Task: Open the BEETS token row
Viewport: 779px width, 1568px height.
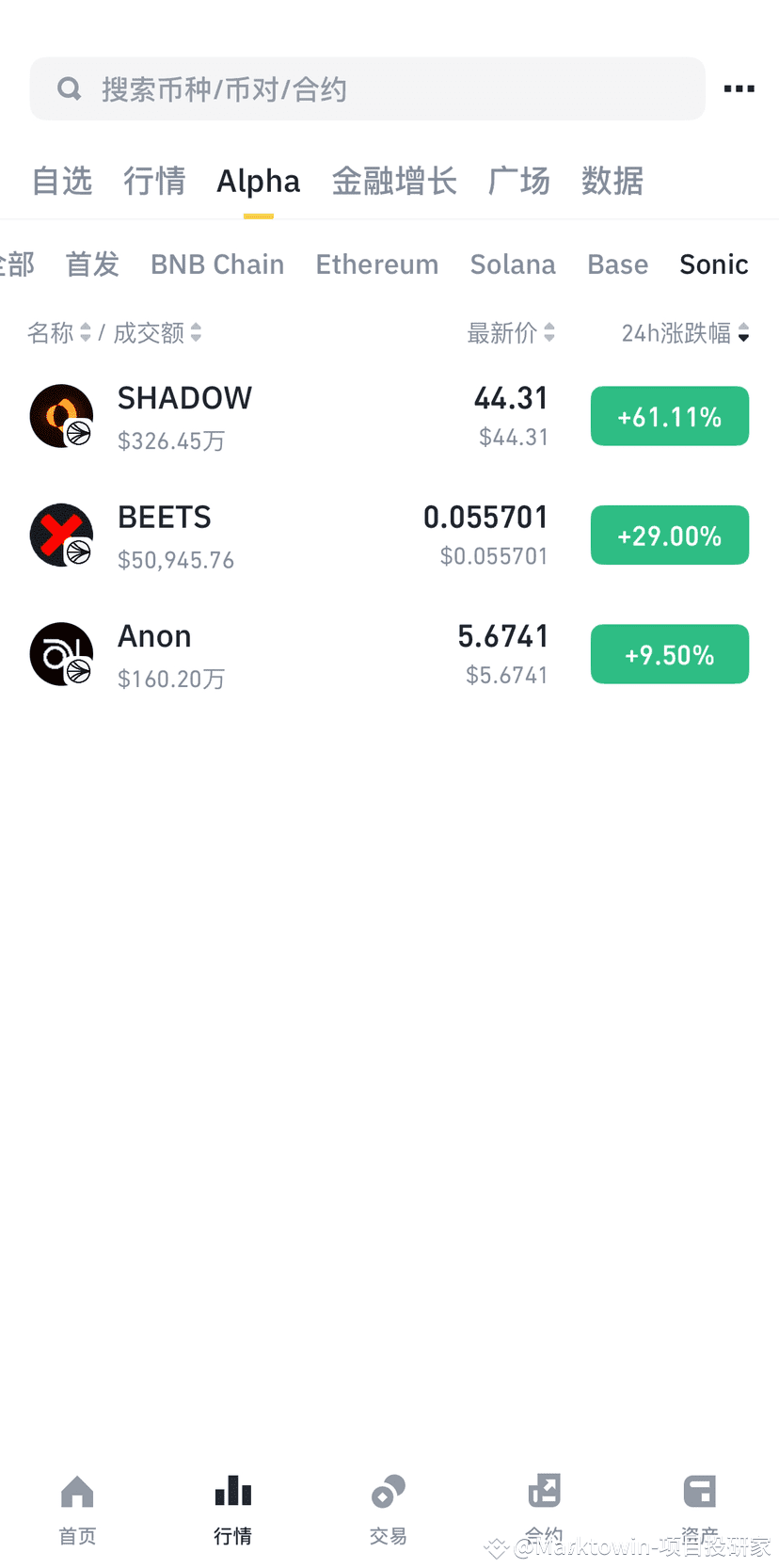Action: point(389,536)
